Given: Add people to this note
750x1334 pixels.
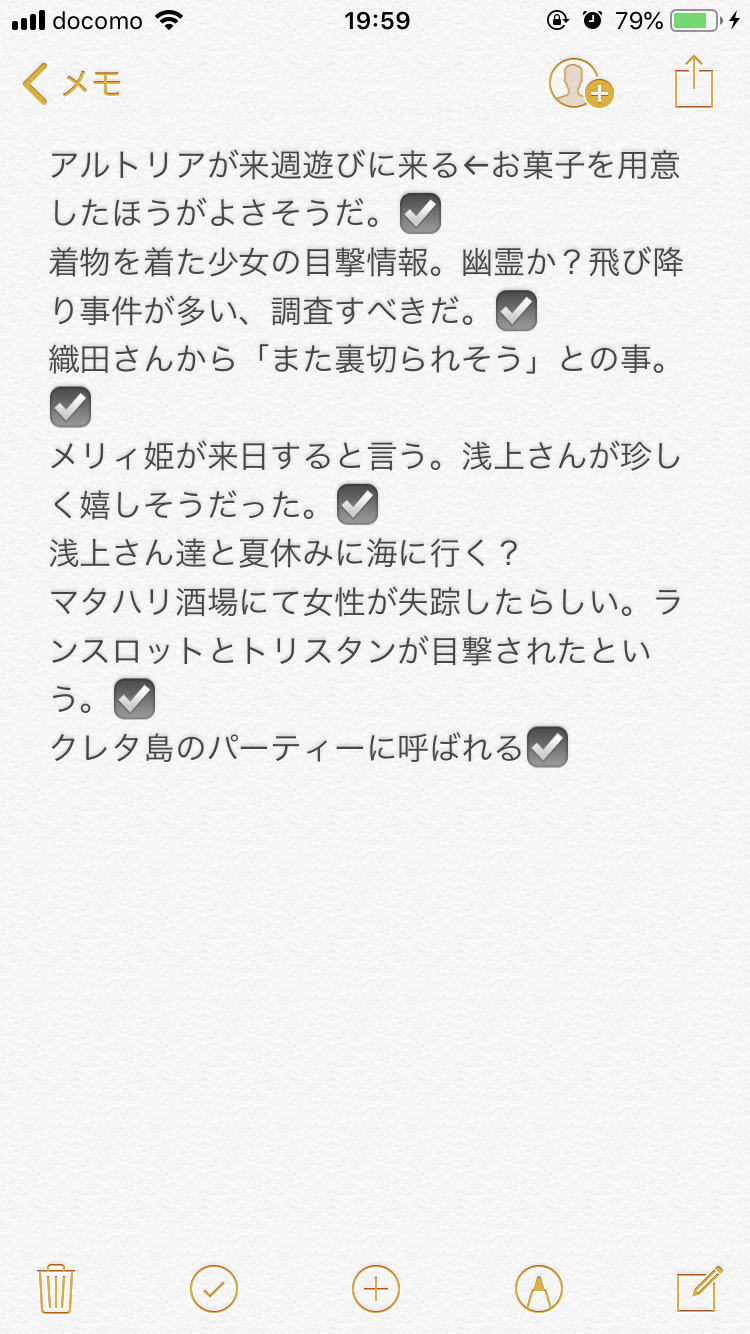Looking at the screenshot, I should 579,84.
